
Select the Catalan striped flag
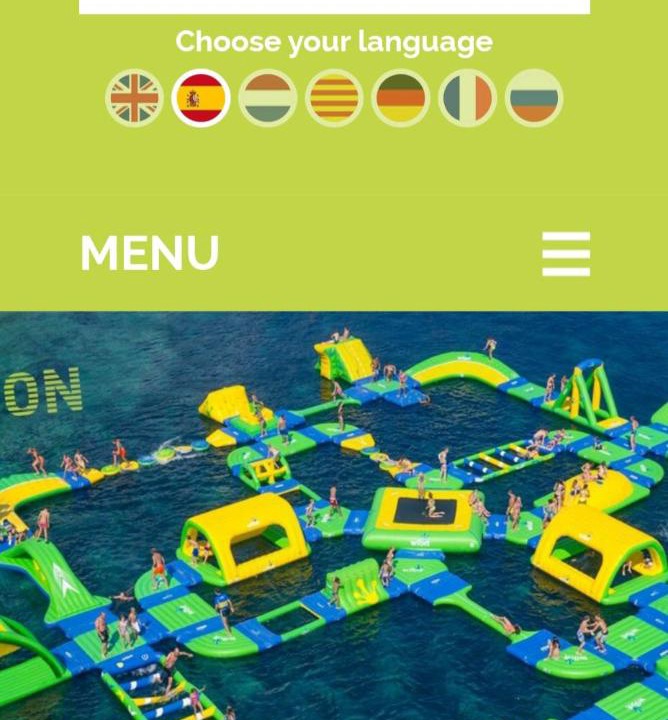click(x=334, y=98)
